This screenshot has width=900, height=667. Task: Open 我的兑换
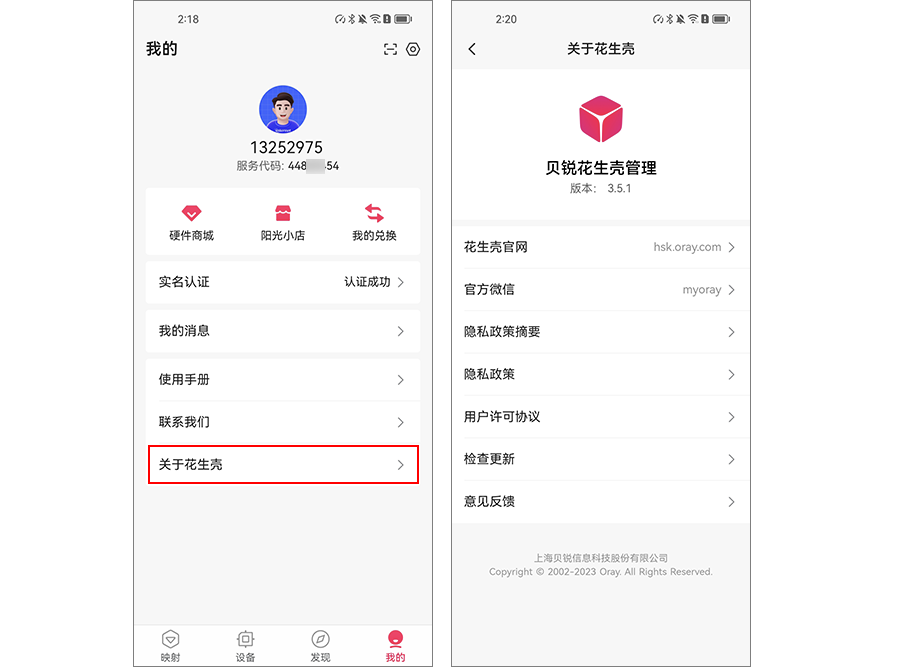(374, 222)
